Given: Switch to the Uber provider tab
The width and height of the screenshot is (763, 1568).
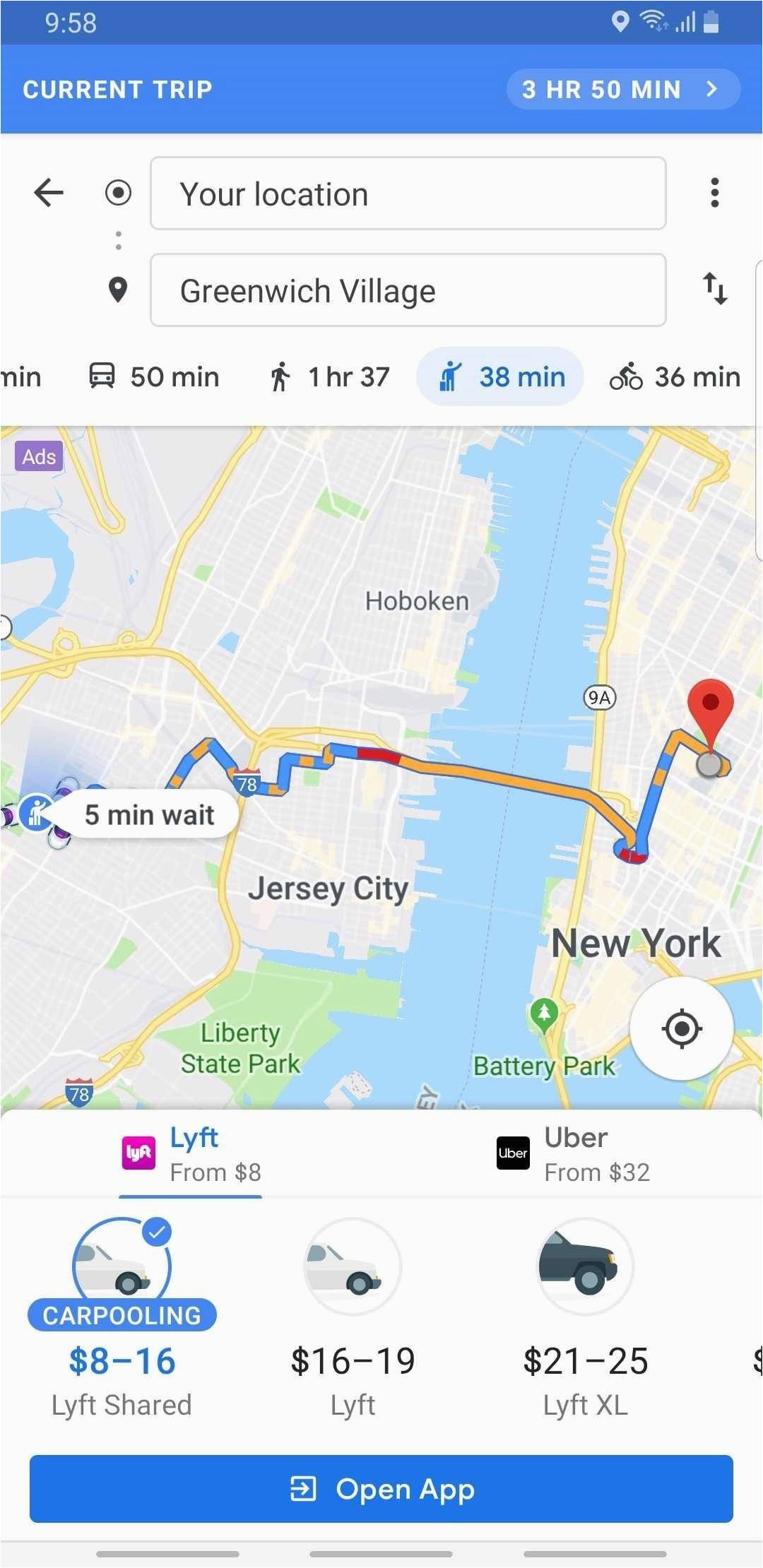Looking at the screenshot, I should click(x=572, y=1155).
